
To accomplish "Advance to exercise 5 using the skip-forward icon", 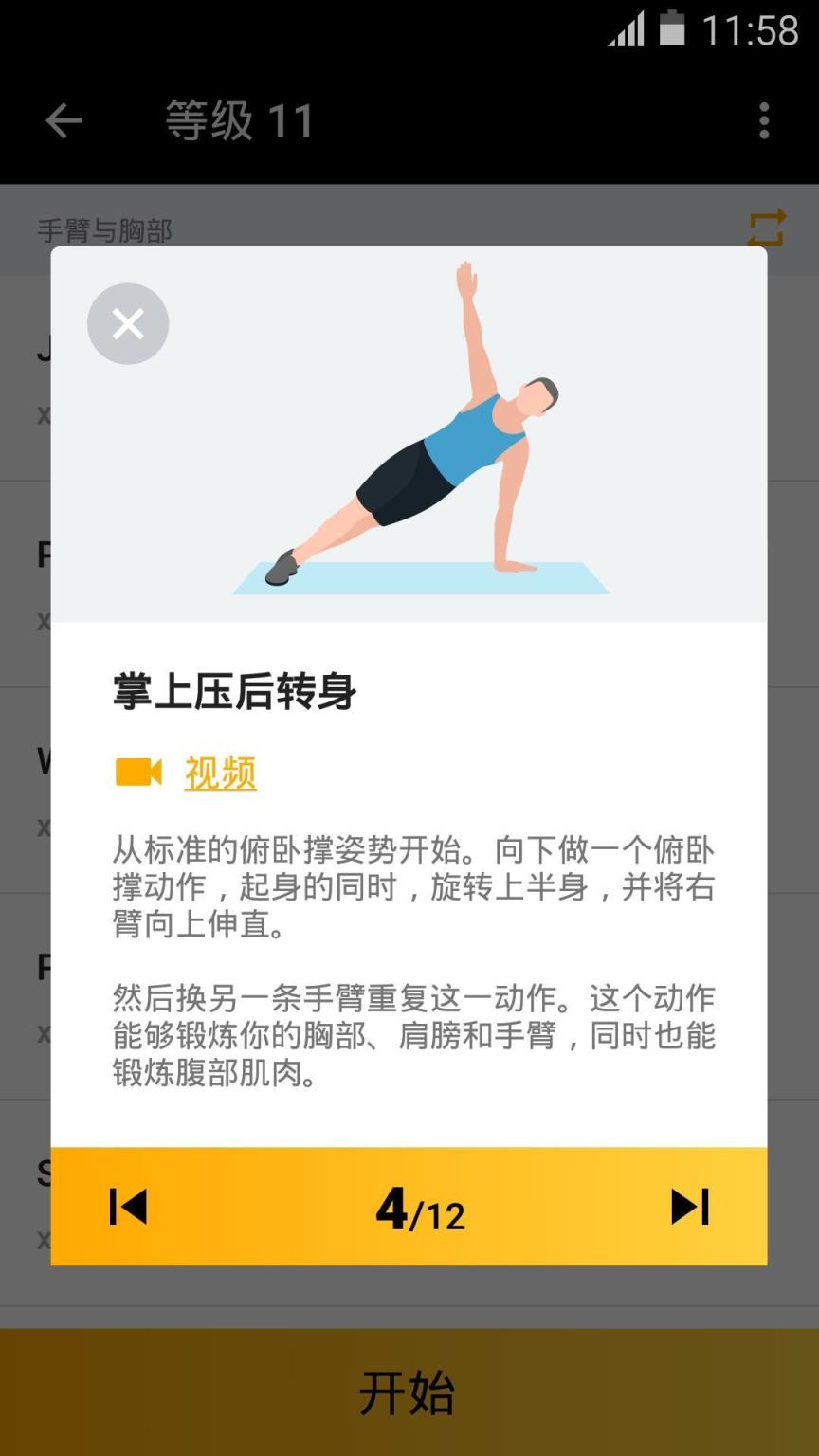I will (689, 1206).
